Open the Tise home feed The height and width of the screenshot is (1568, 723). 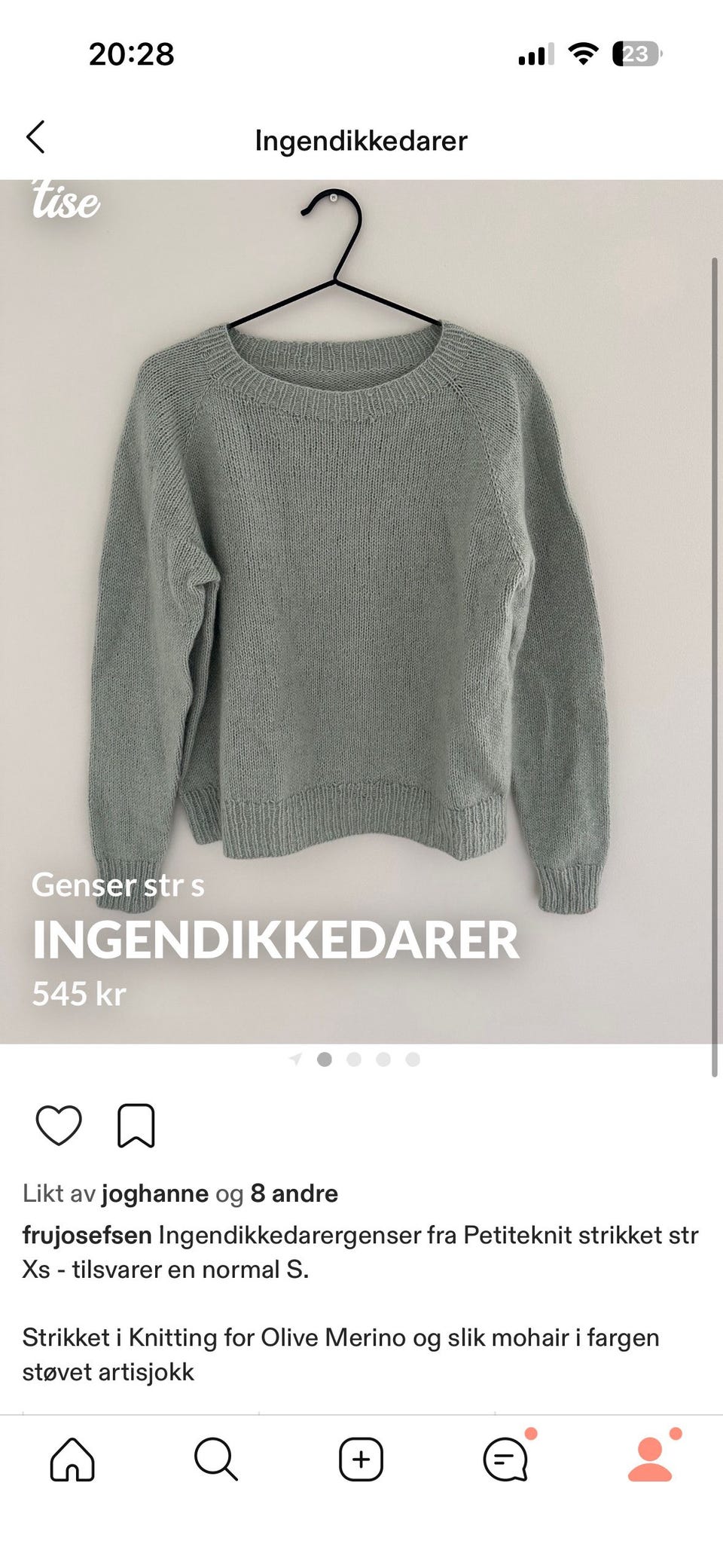[x=72, y=1459]
